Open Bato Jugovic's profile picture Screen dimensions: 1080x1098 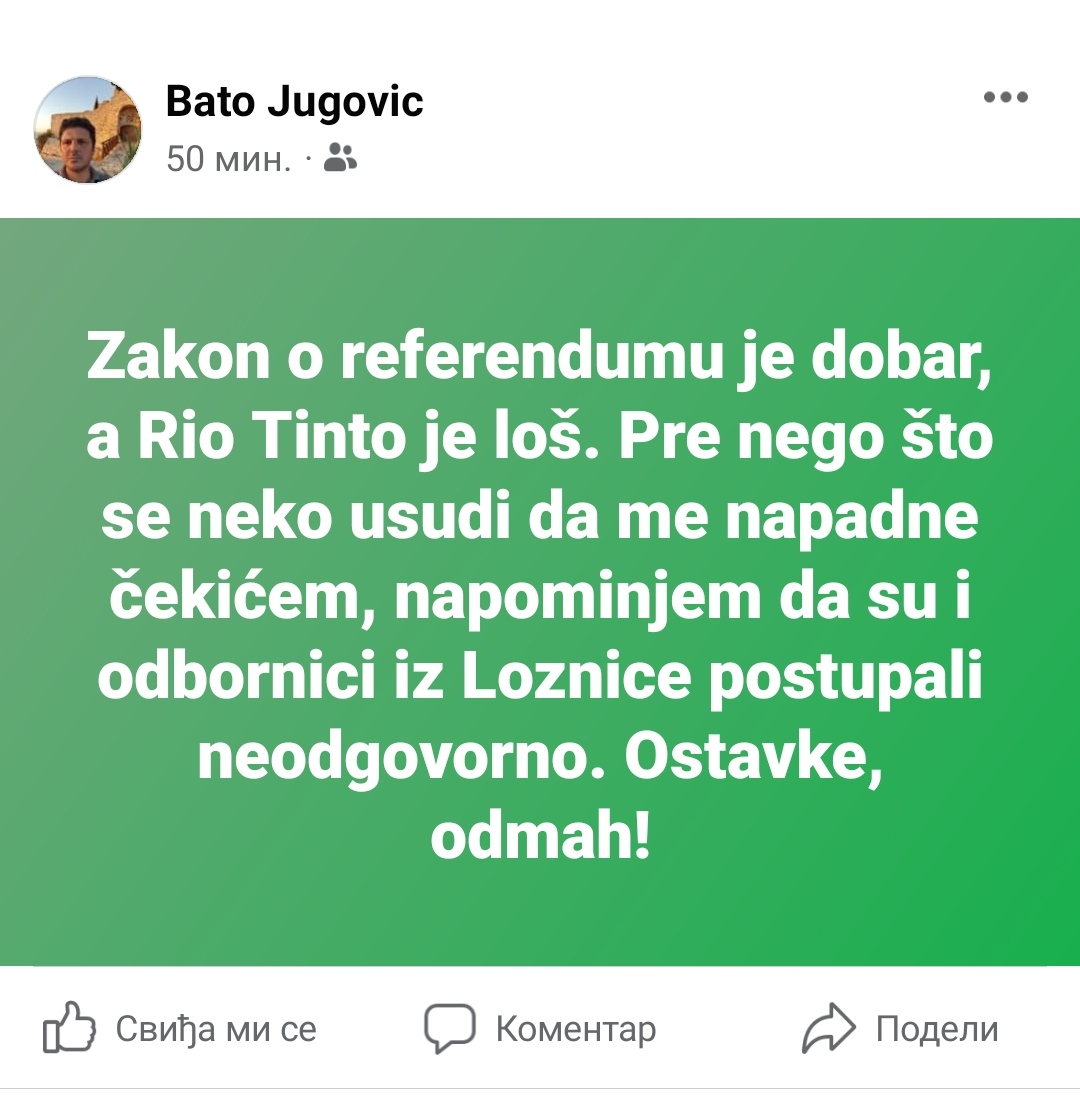pyautogui.click(x=88, y=130)
